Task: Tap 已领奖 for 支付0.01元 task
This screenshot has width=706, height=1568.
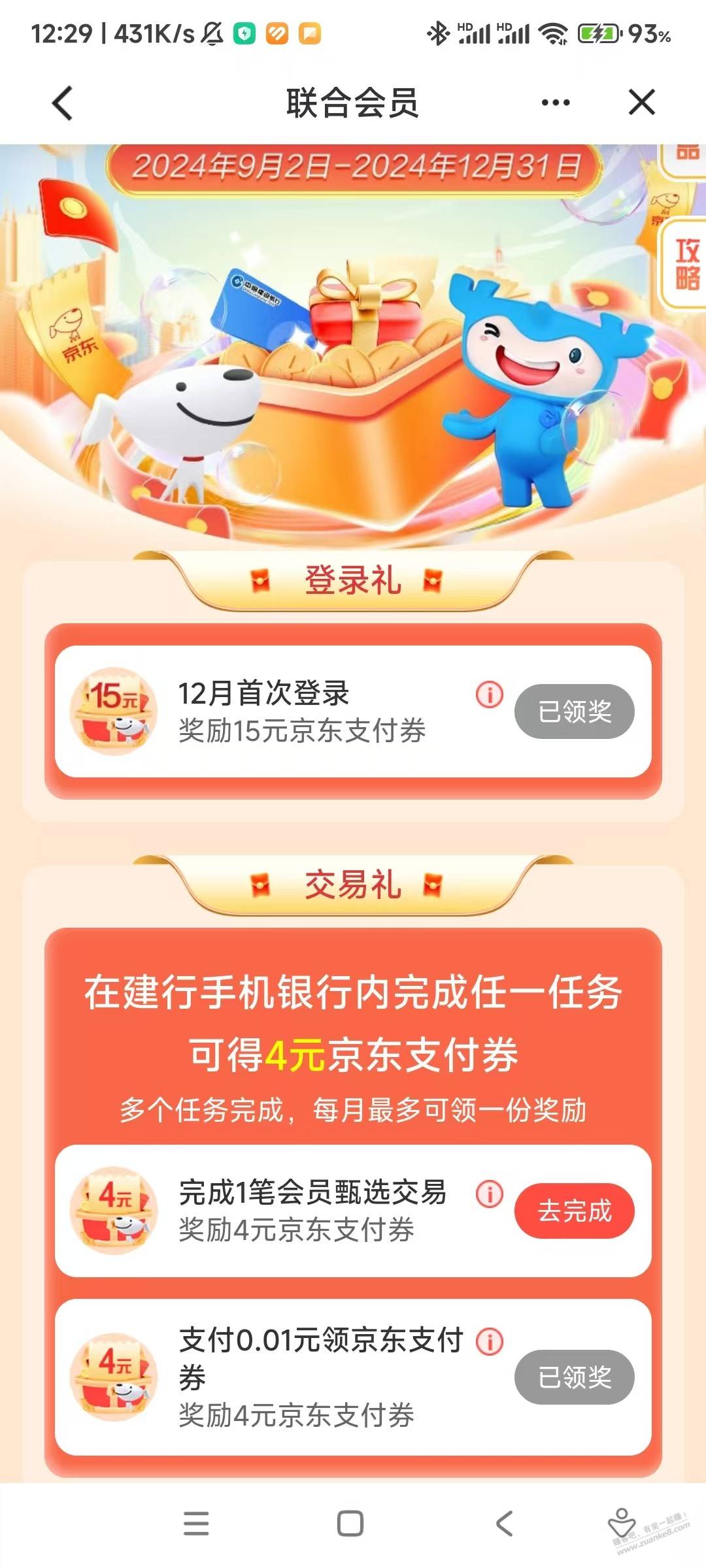Action: click(574, 1377)
